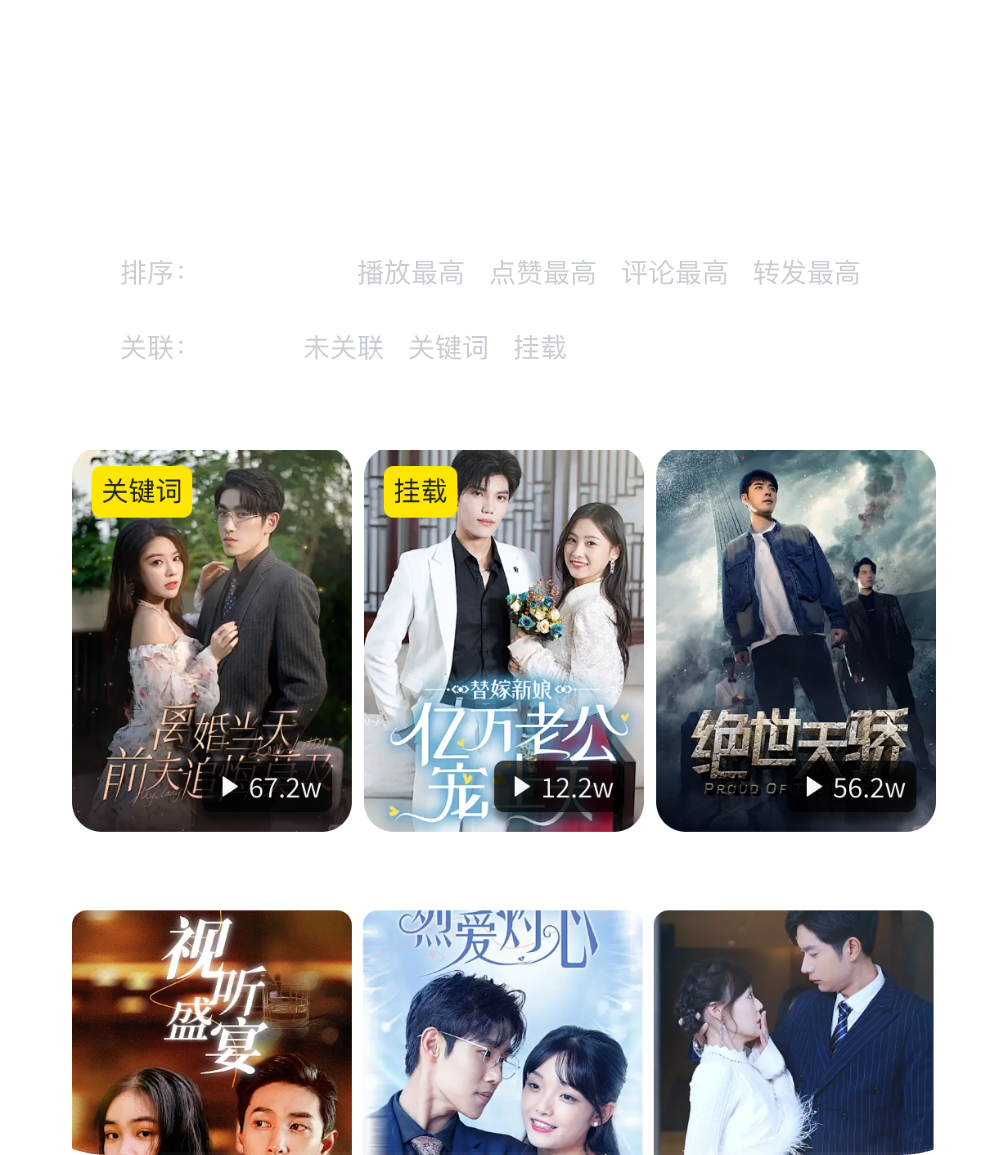The height and width of the screenshot is (1155, 1008).
Task: Open the card with the navy pinstripe suit couple
Action: 794,1032
